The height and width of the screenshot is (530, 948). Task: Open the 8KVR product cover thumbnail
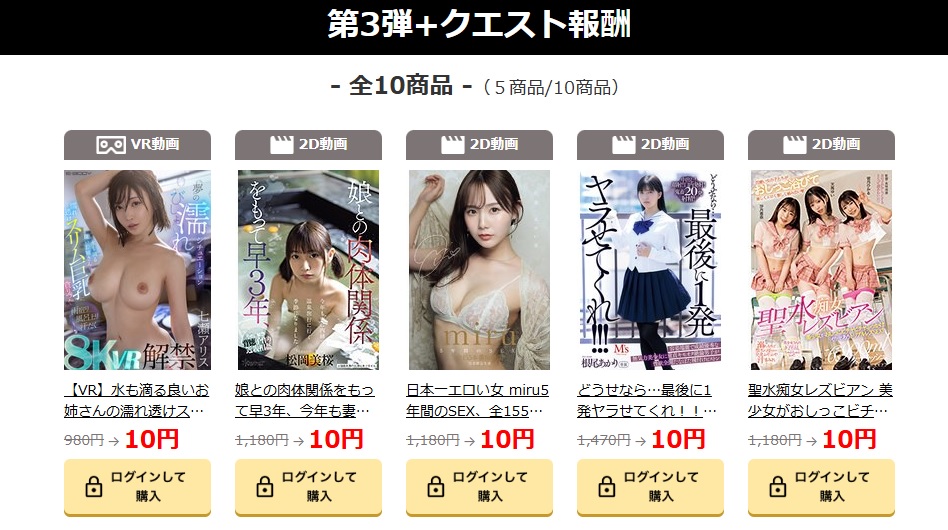pos(137,270)
